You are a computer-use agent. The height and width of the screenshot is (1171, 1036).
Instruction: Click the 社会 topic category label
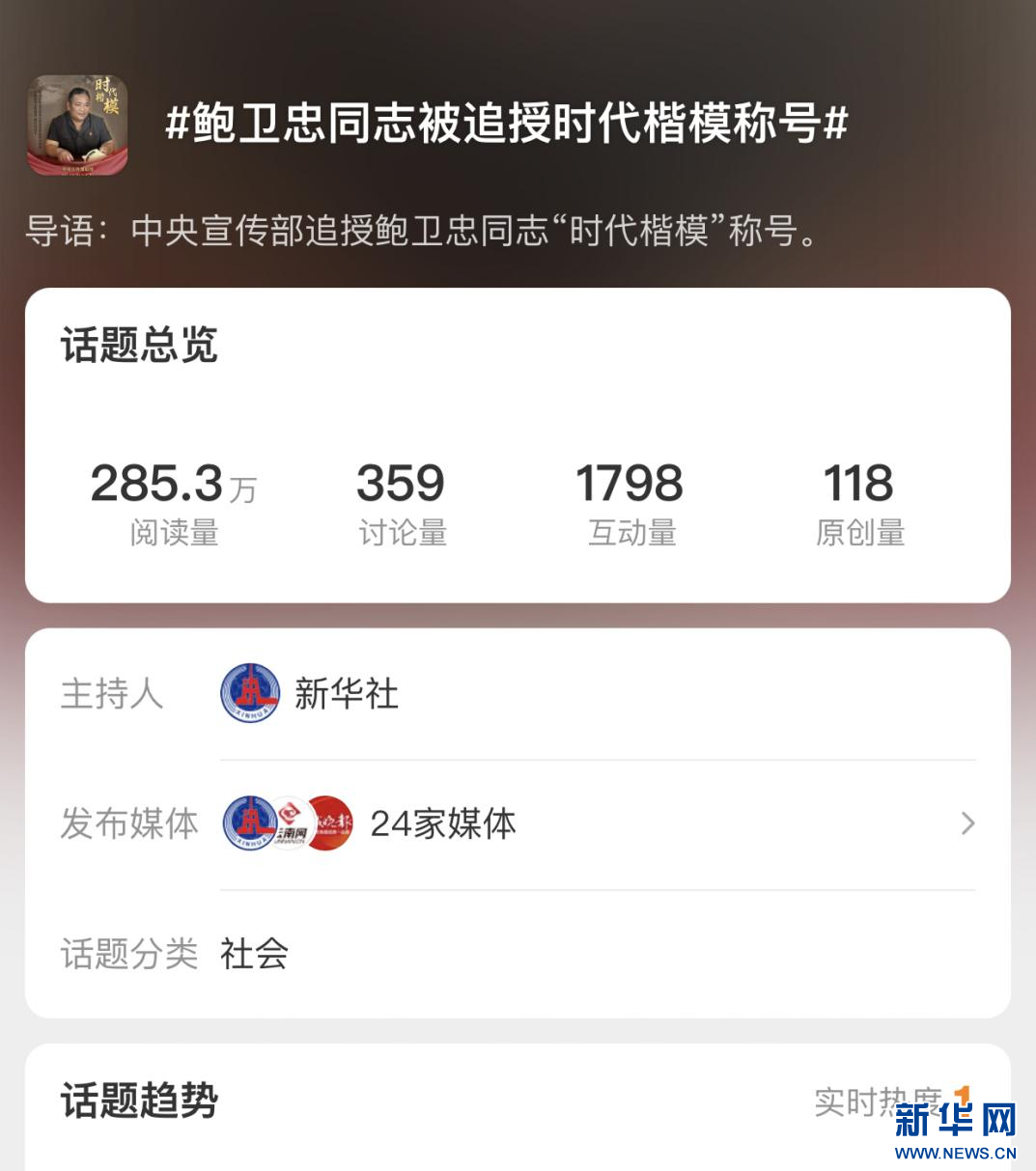point(255,954)
